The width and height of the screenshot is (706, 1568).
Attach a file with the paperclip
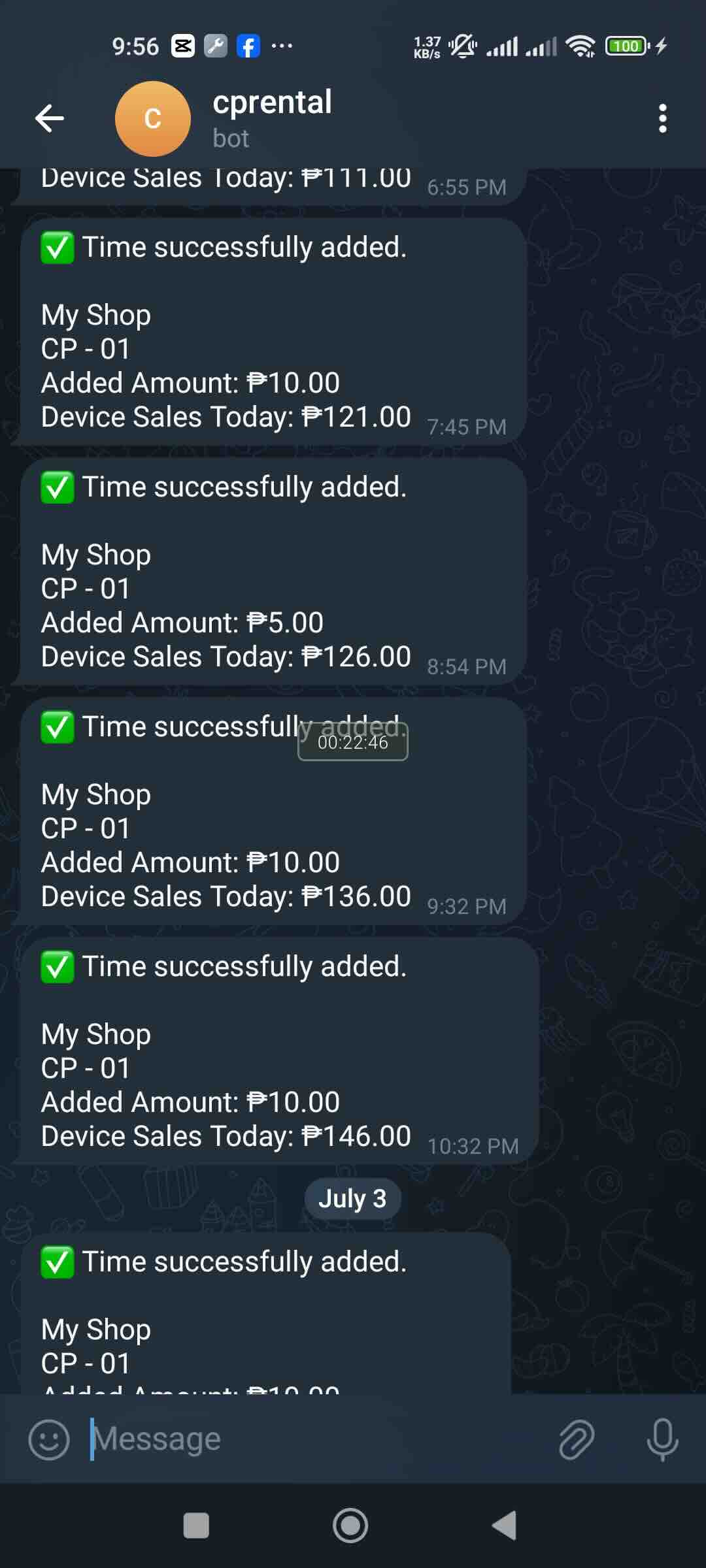577,1439
